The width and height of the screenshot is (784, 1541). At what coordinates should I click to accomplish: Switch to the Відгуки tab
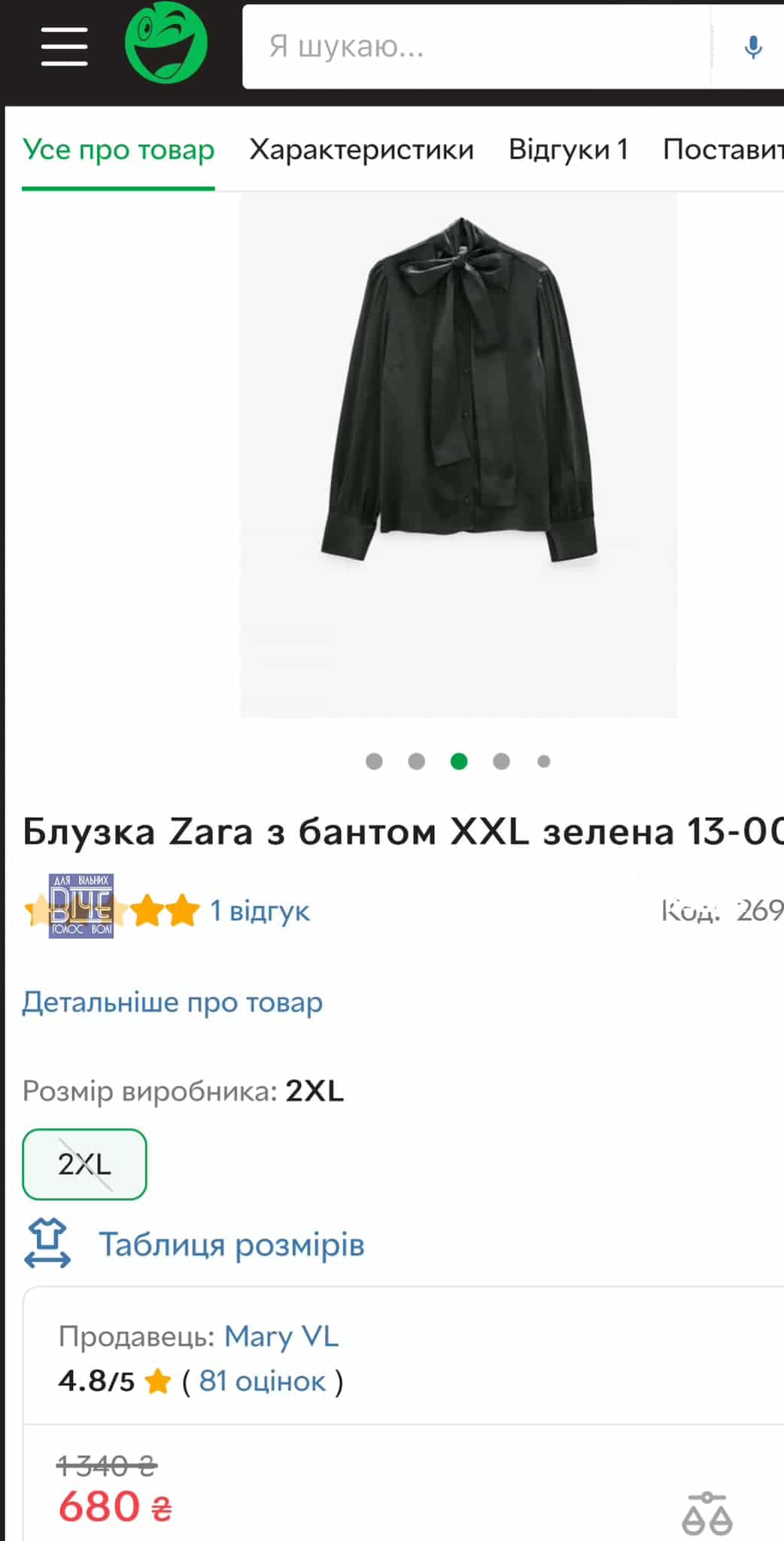click(x=568, y=150)
